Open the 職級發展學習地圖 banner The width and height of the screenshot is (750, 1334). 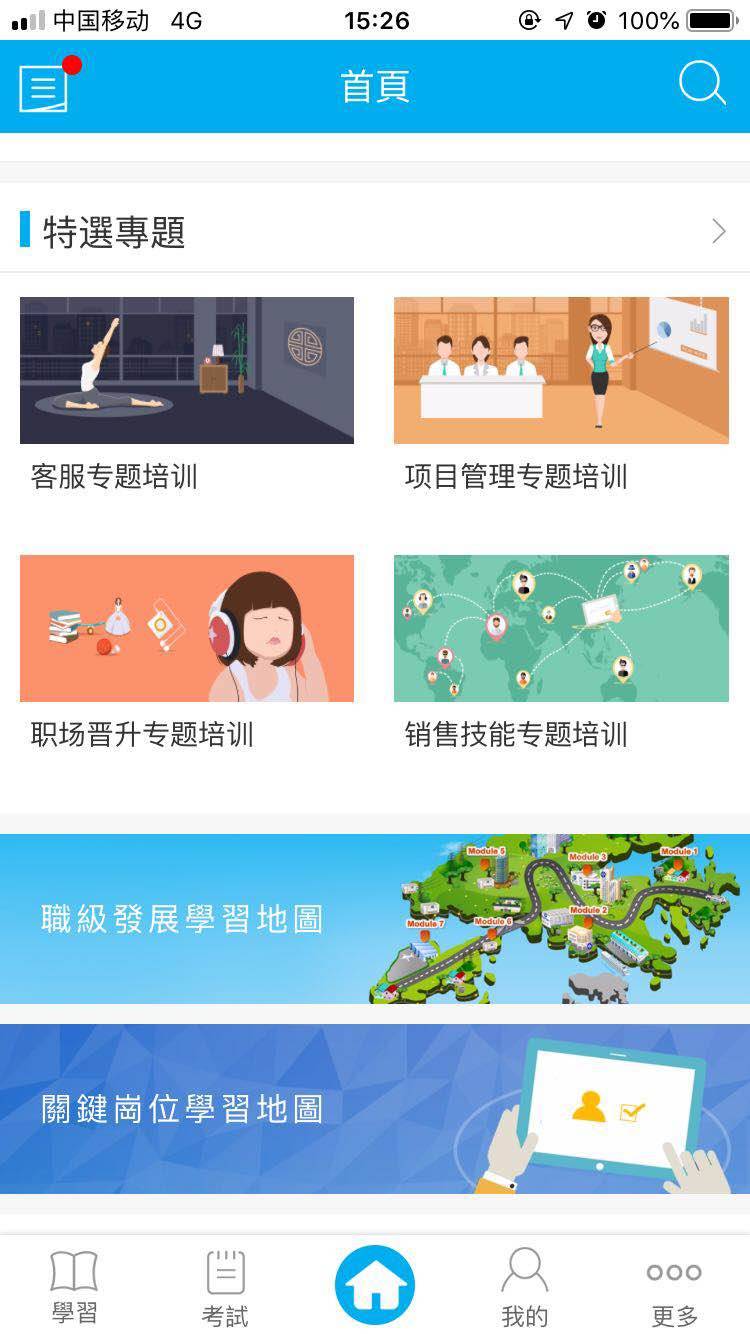tap(375, 918)
